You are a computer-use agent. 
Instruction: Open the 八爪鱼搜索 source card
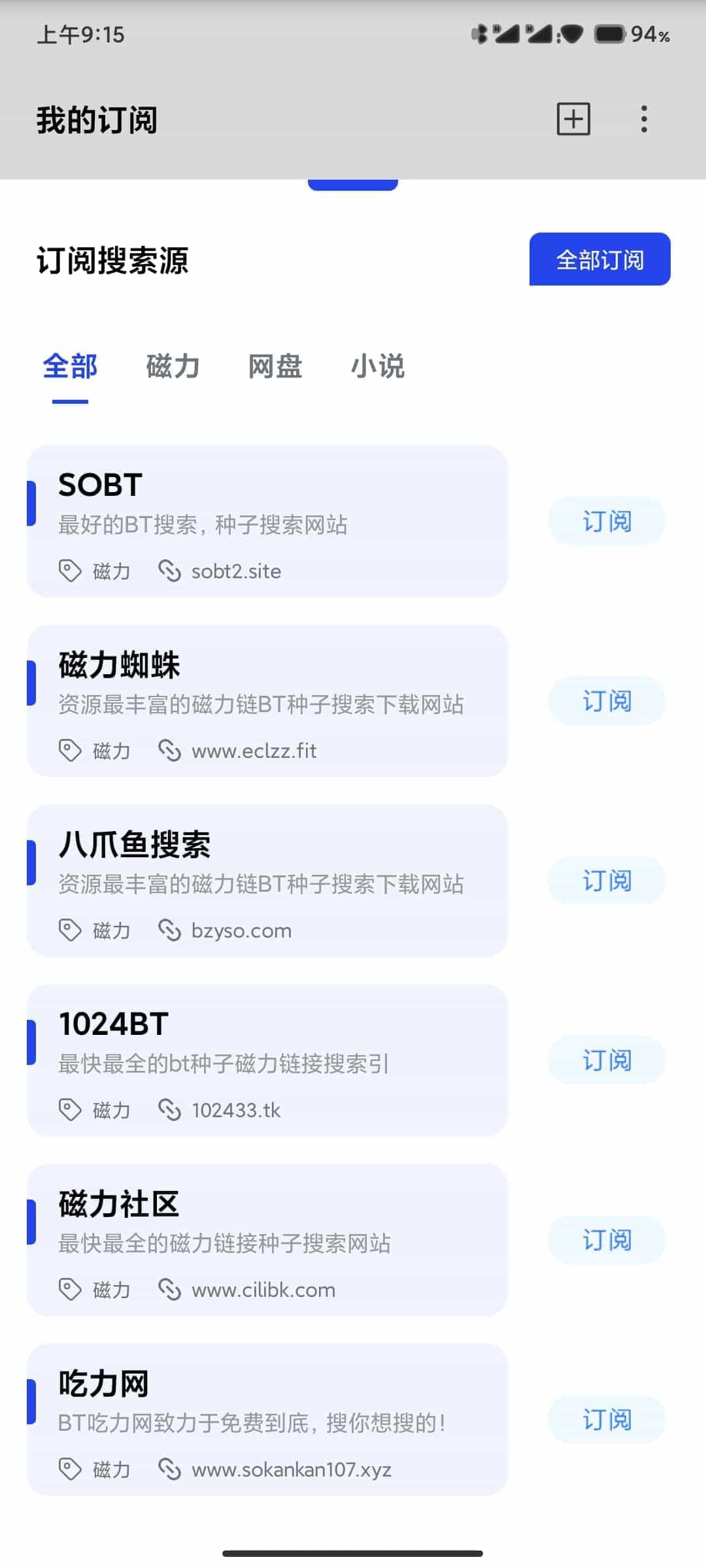click(267, 881)
